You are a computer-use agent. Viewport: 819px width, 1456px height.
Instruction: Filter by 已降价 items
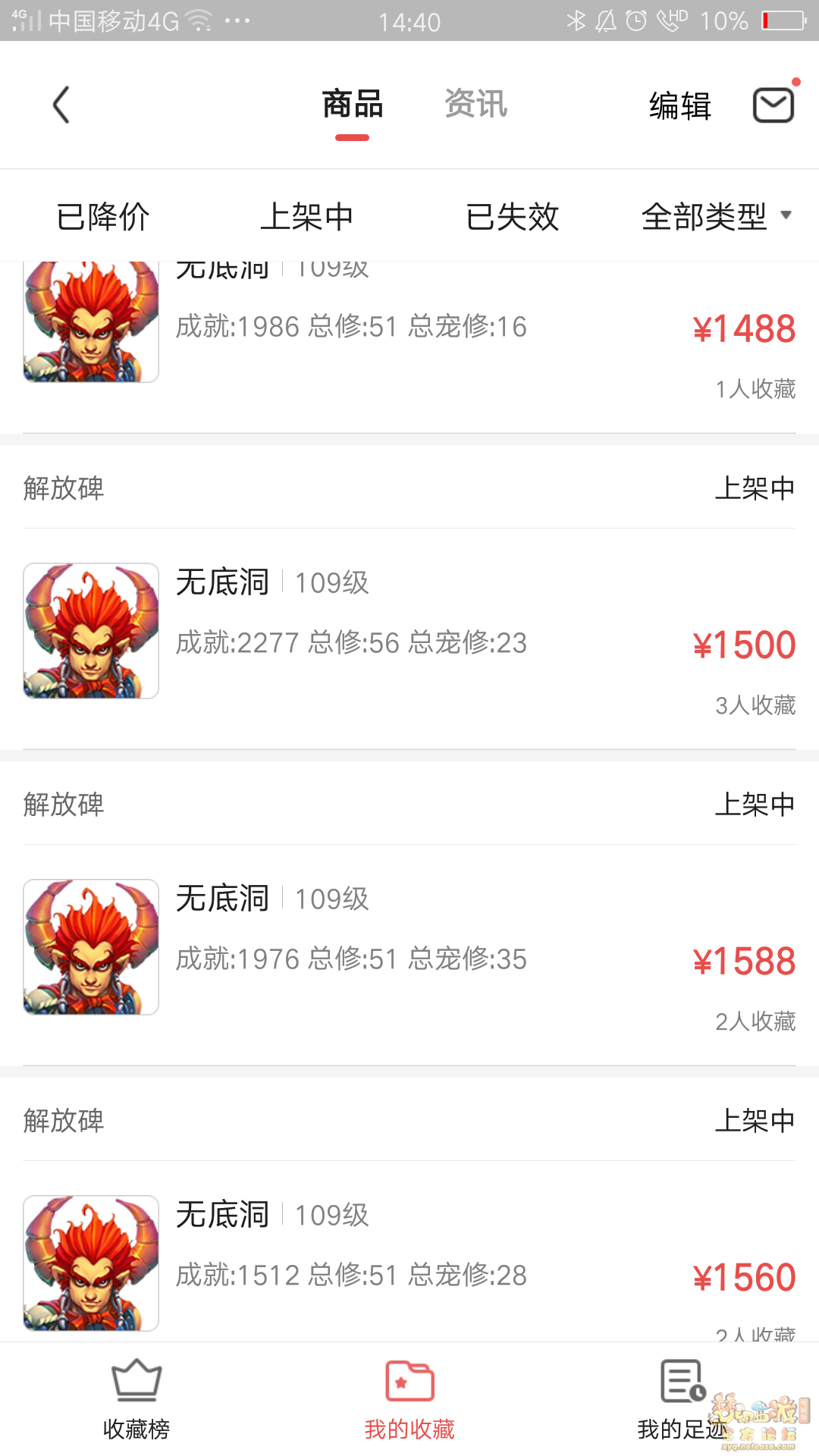(x=103, y=217)
